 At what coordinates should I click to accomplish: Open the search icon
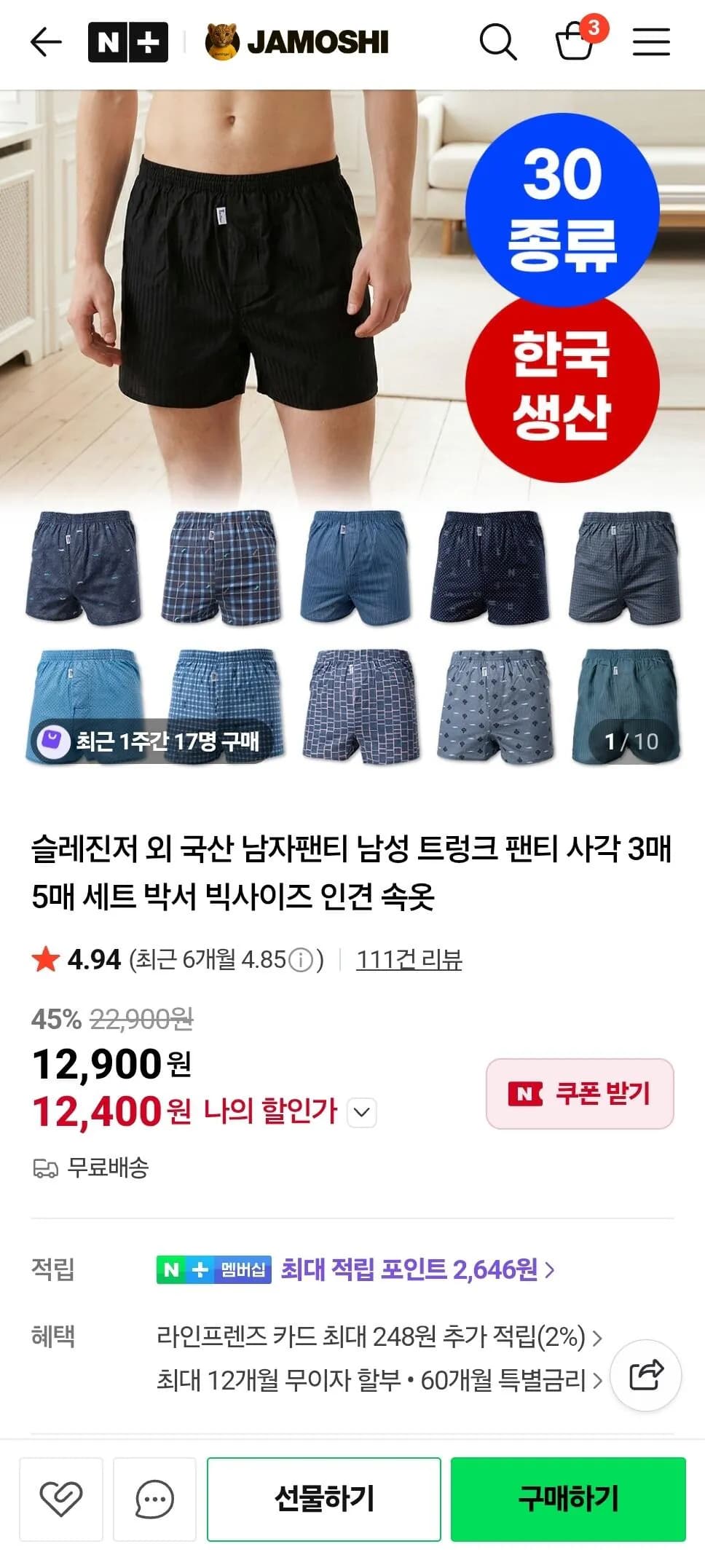(x=498, y=42)
